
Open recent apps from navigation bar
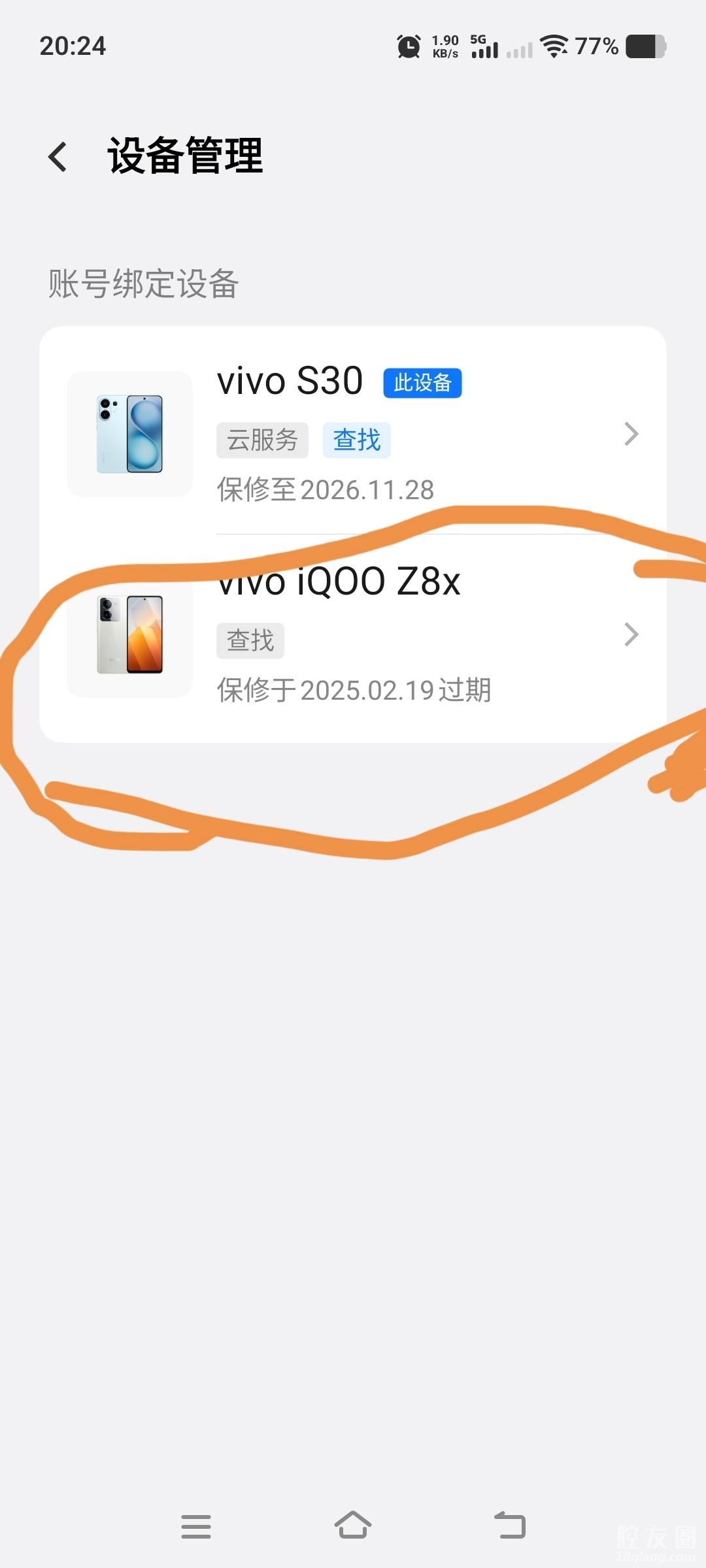click(196, 1526)
